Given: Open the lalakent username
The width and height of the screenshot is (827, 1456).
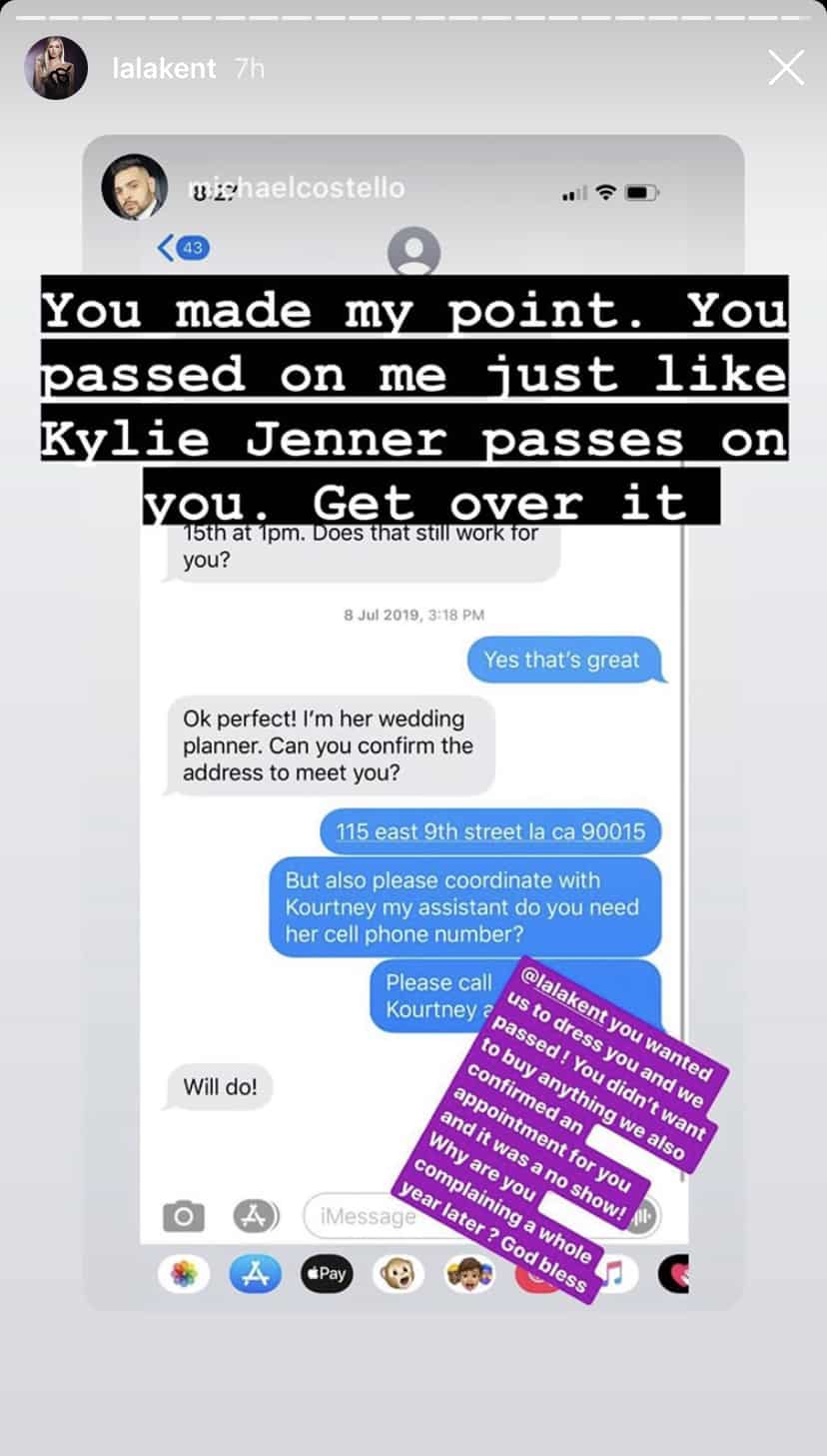Looking at the screenshot, I should point(164,68).
